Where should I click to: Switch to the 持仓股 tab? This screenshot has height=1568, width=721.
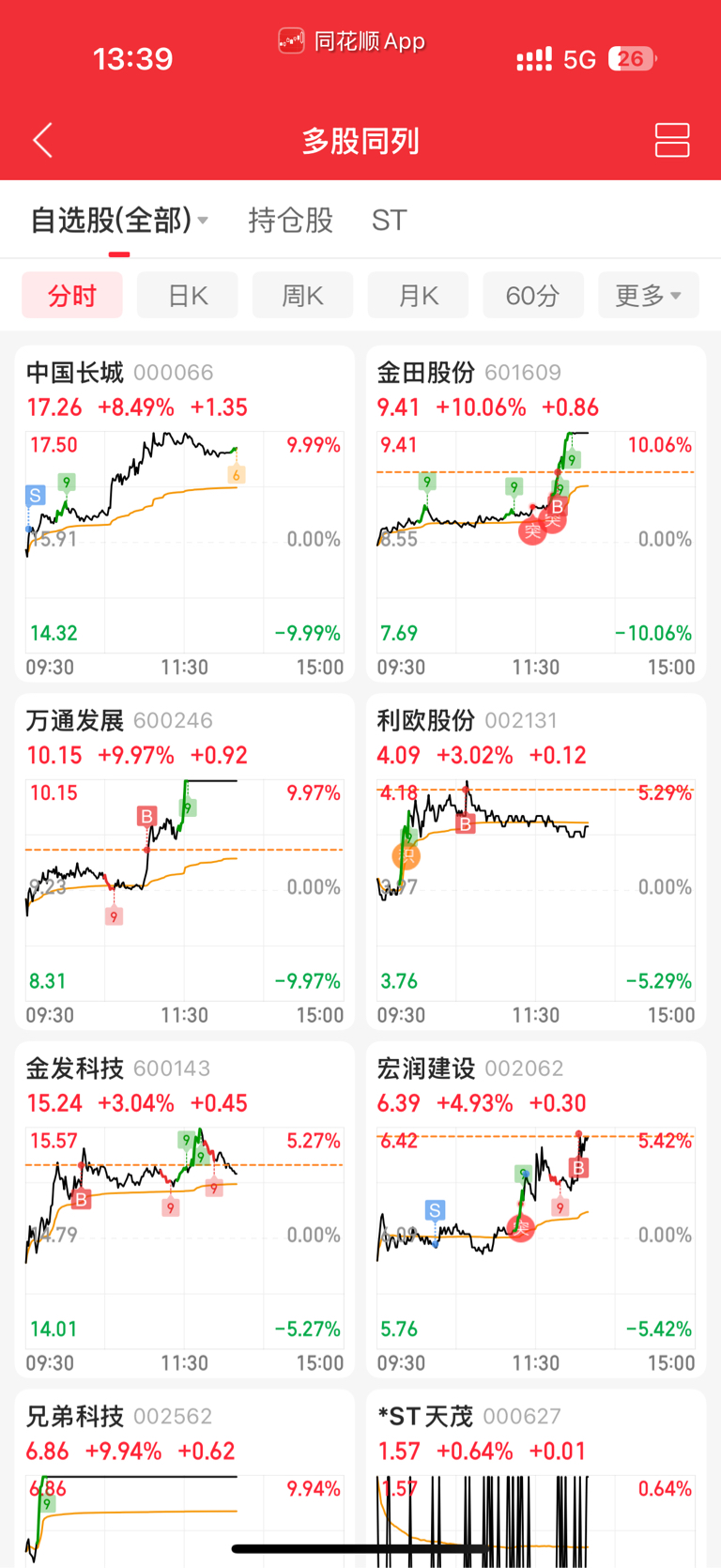pyautogui.click(x=290, y=220)
